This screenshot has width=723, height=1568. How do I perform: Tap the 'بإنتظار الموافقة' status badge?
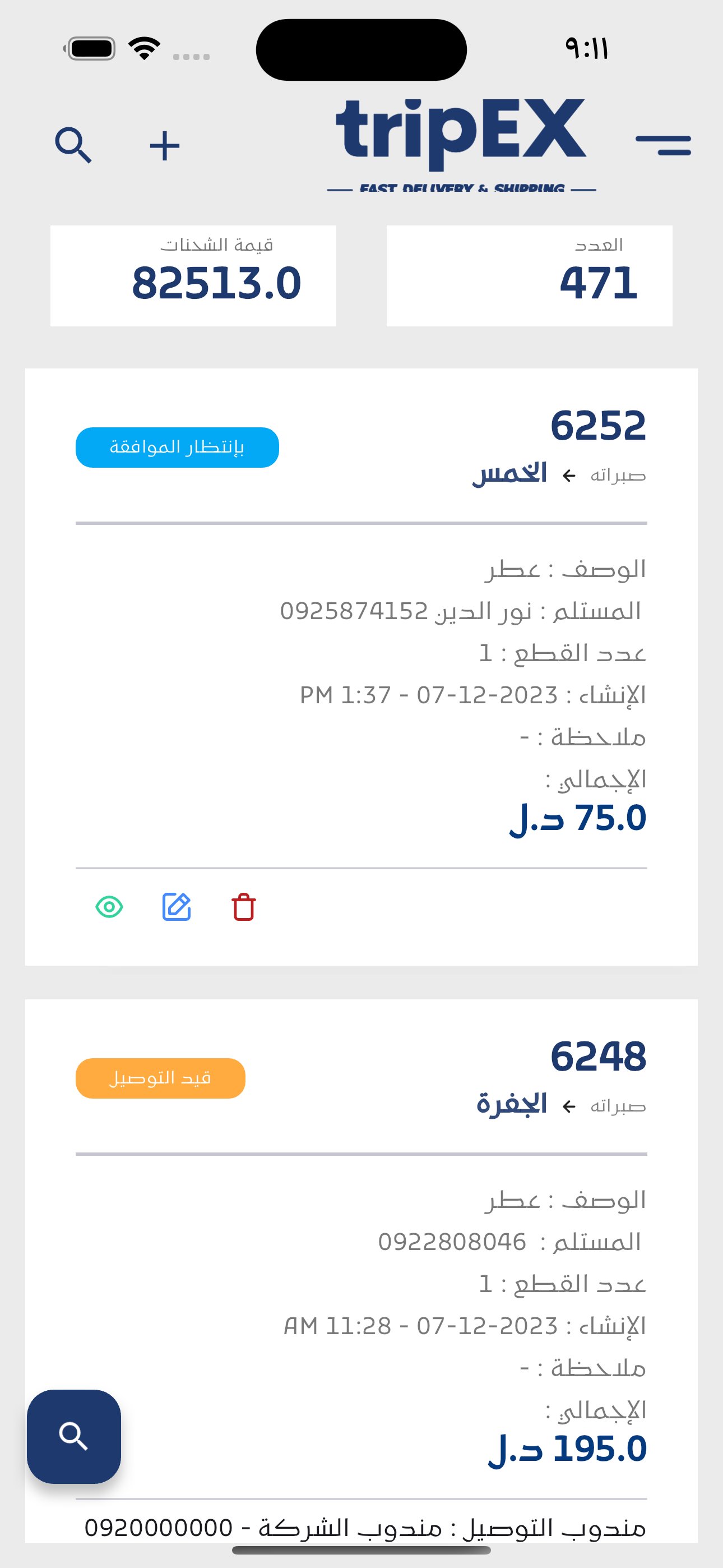tap(177, 448)
